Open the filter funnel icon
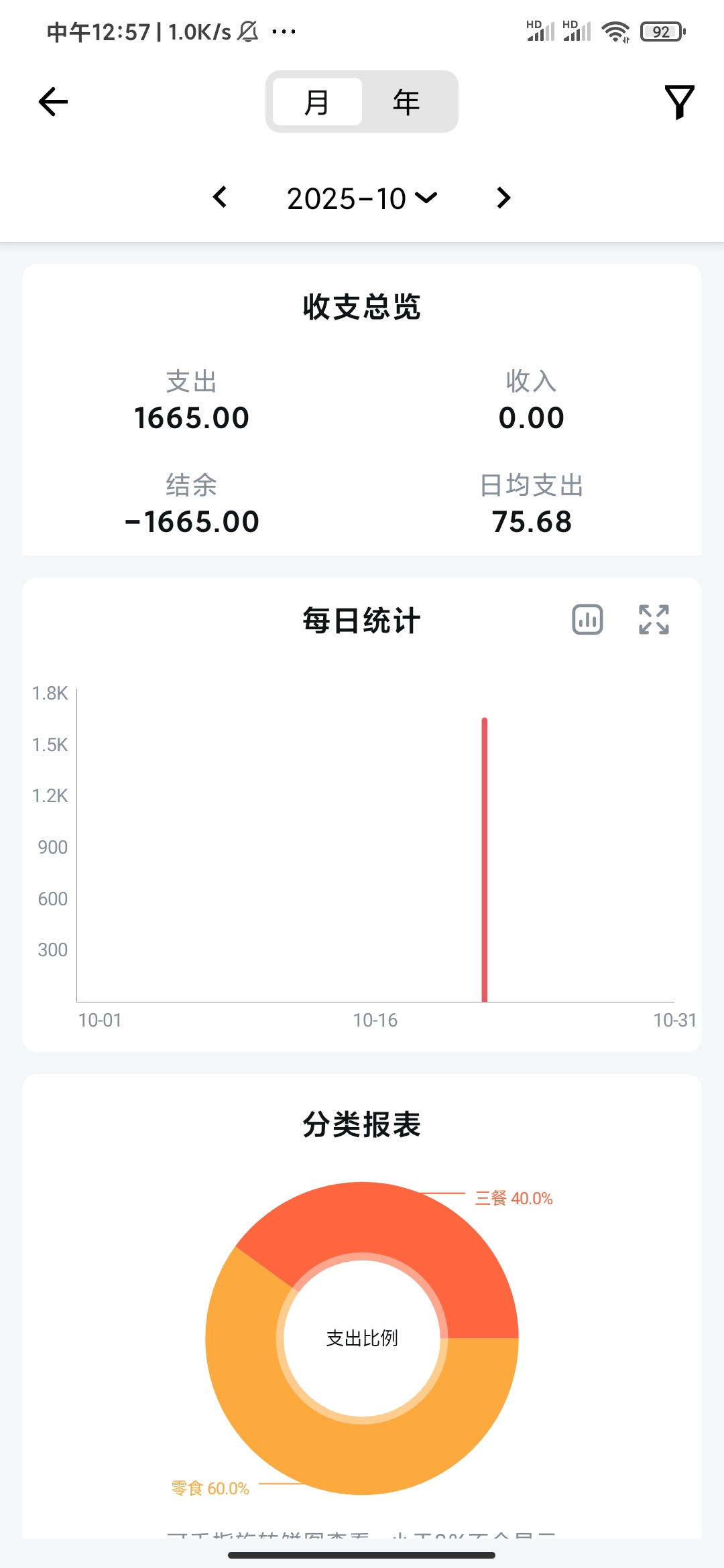Image resolution: width=724 pixels, height=1568 pixels. [x=679, y=101]
